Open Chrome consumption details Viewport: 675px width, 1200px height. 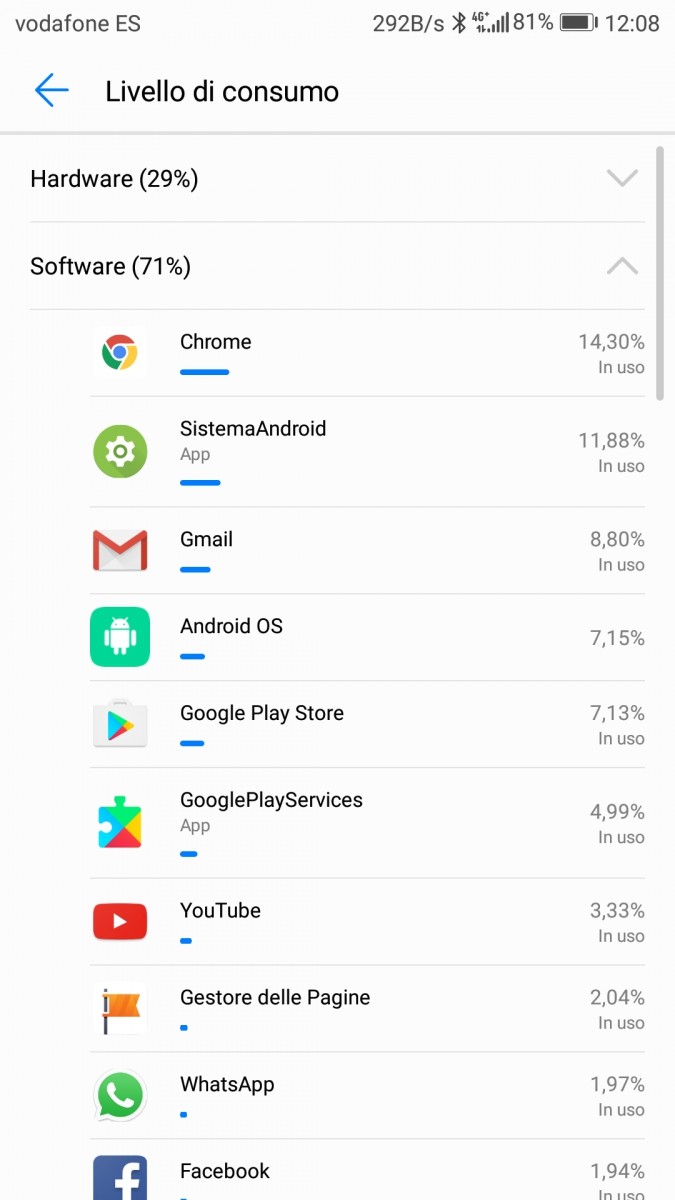point(366,353)
